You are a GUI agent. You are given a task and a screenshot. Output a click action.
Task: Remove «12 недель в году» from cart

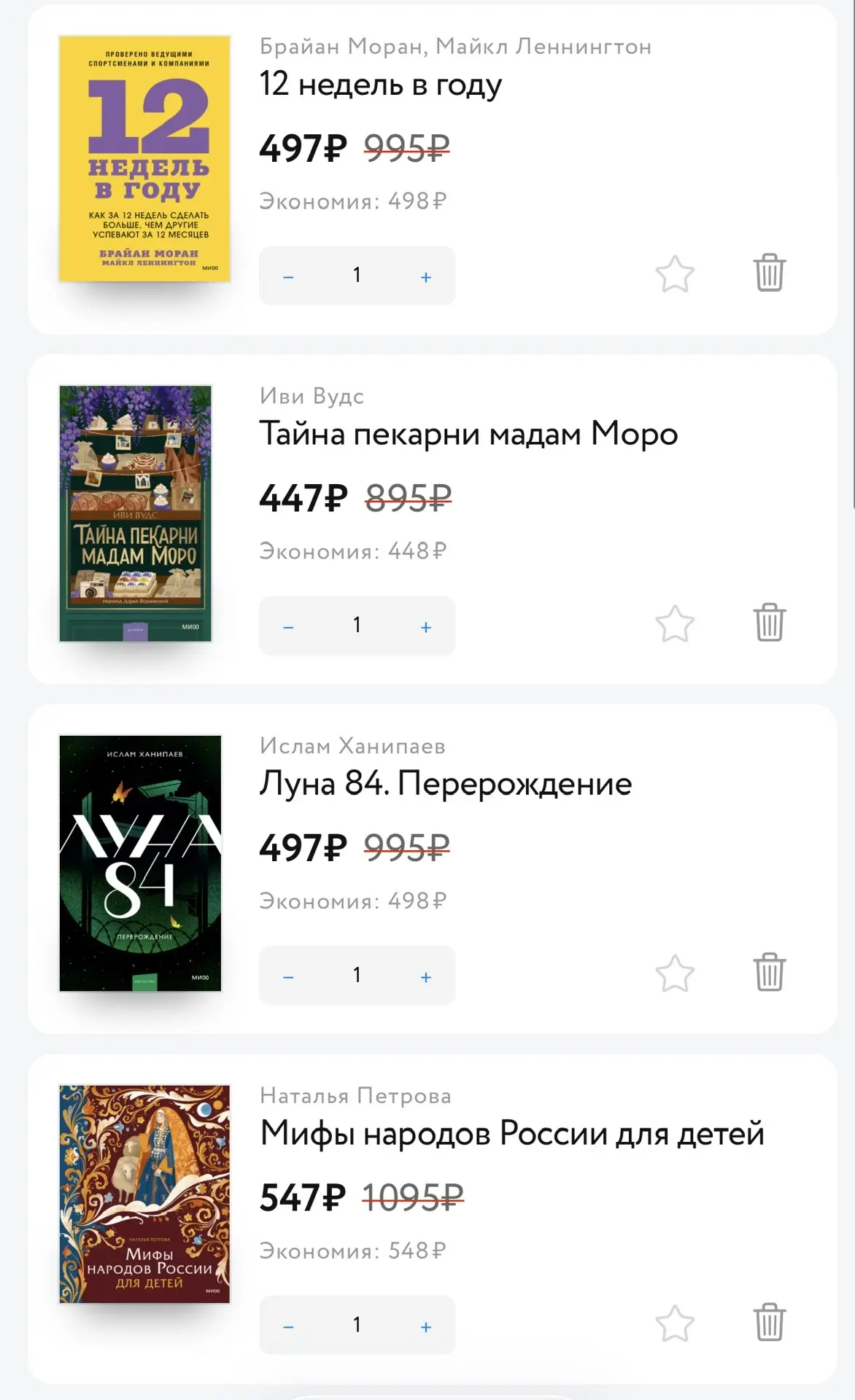pyautogui.click(x=769, y=273)
